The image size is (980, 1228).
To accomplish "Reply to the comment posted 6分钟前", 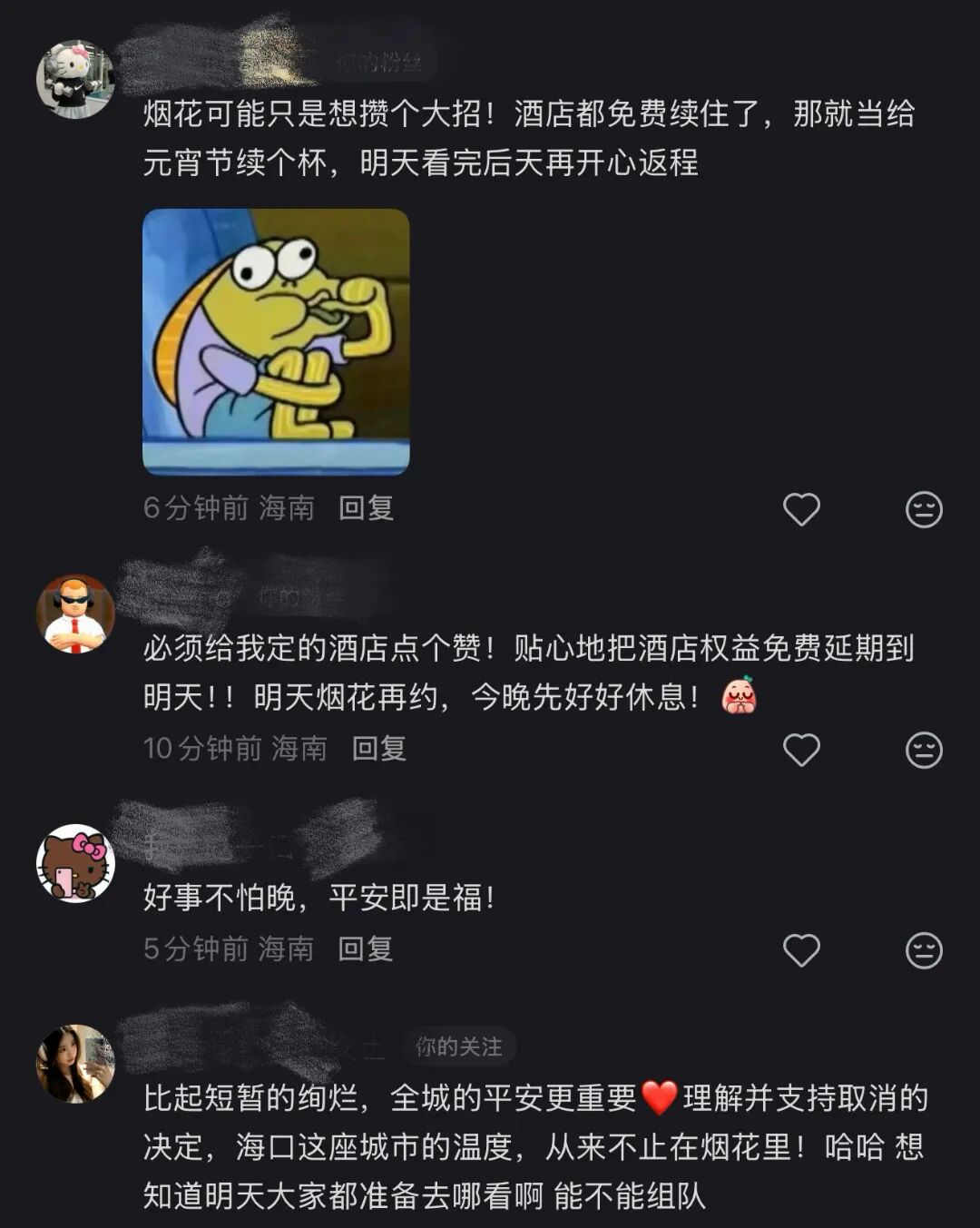I will (x=366, y=508).
